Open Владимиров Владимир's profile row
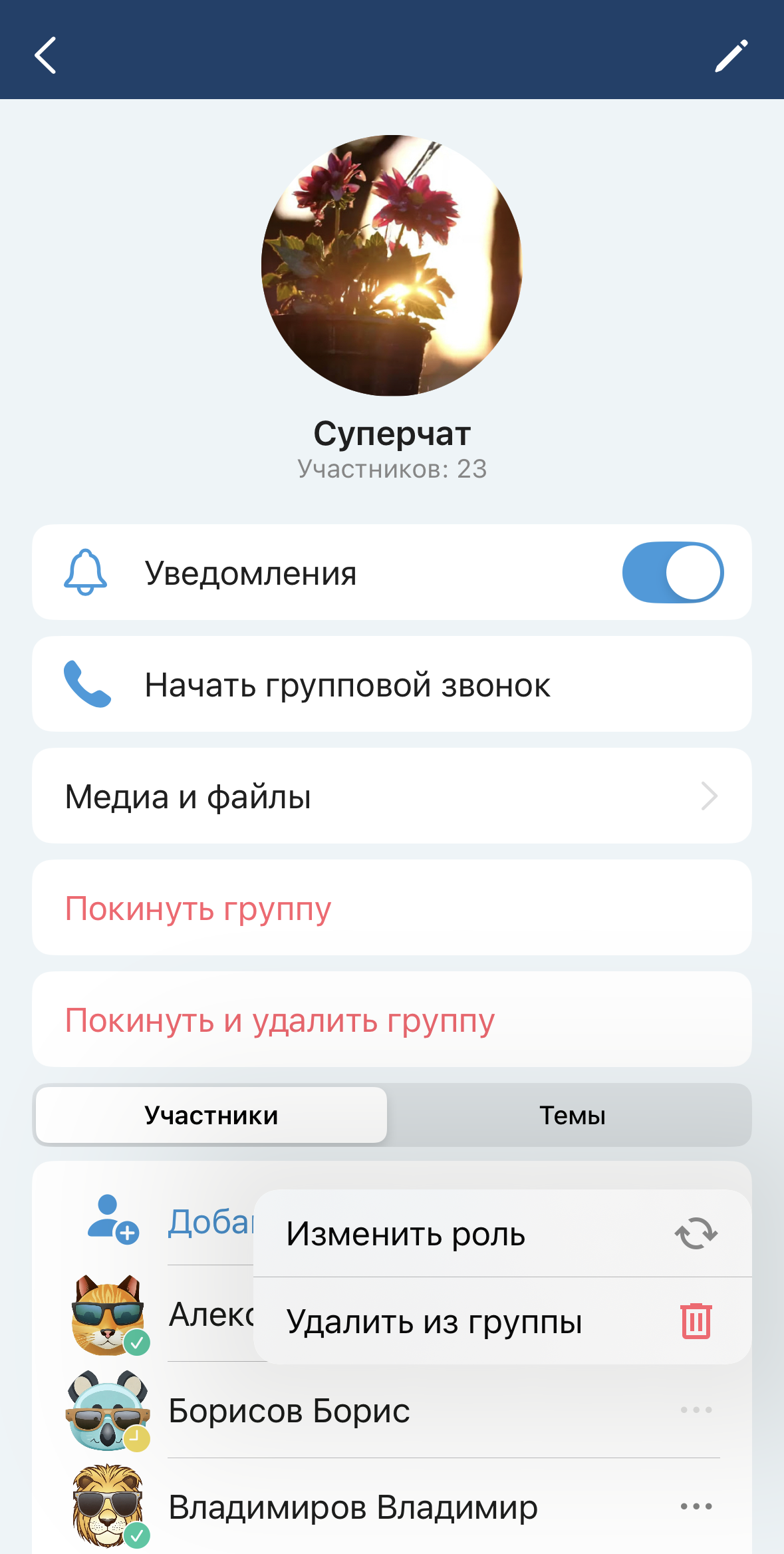The width and height of the screenshot is (784, 1554). click(x=352, y=1507)
